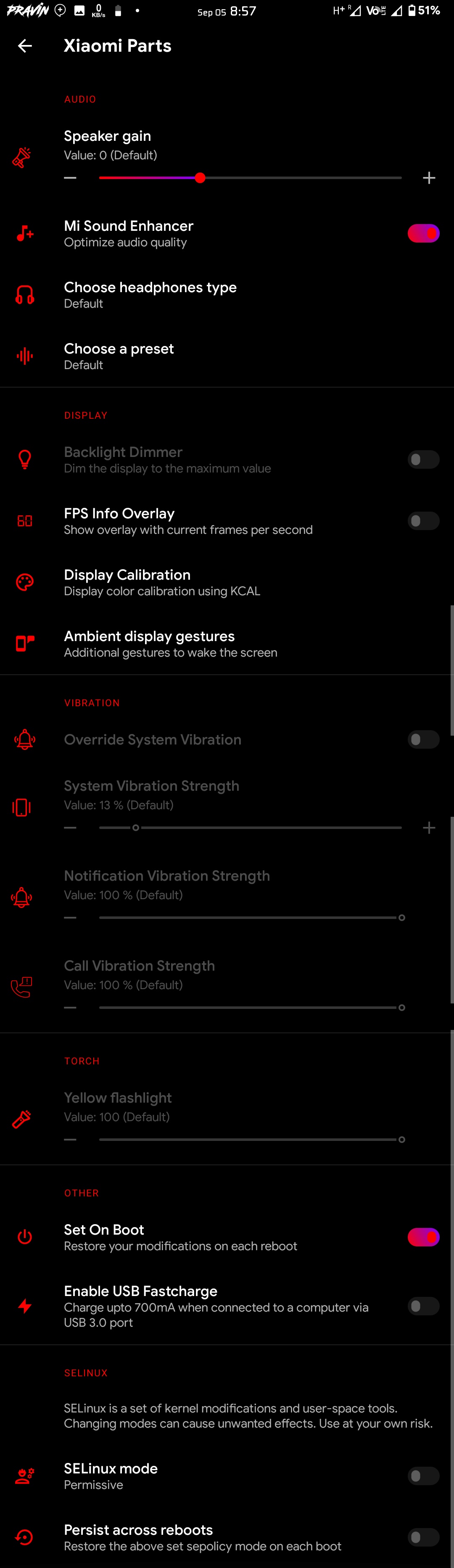
Task: Disable Set On Boot
Action: (x=423, y=1238)
